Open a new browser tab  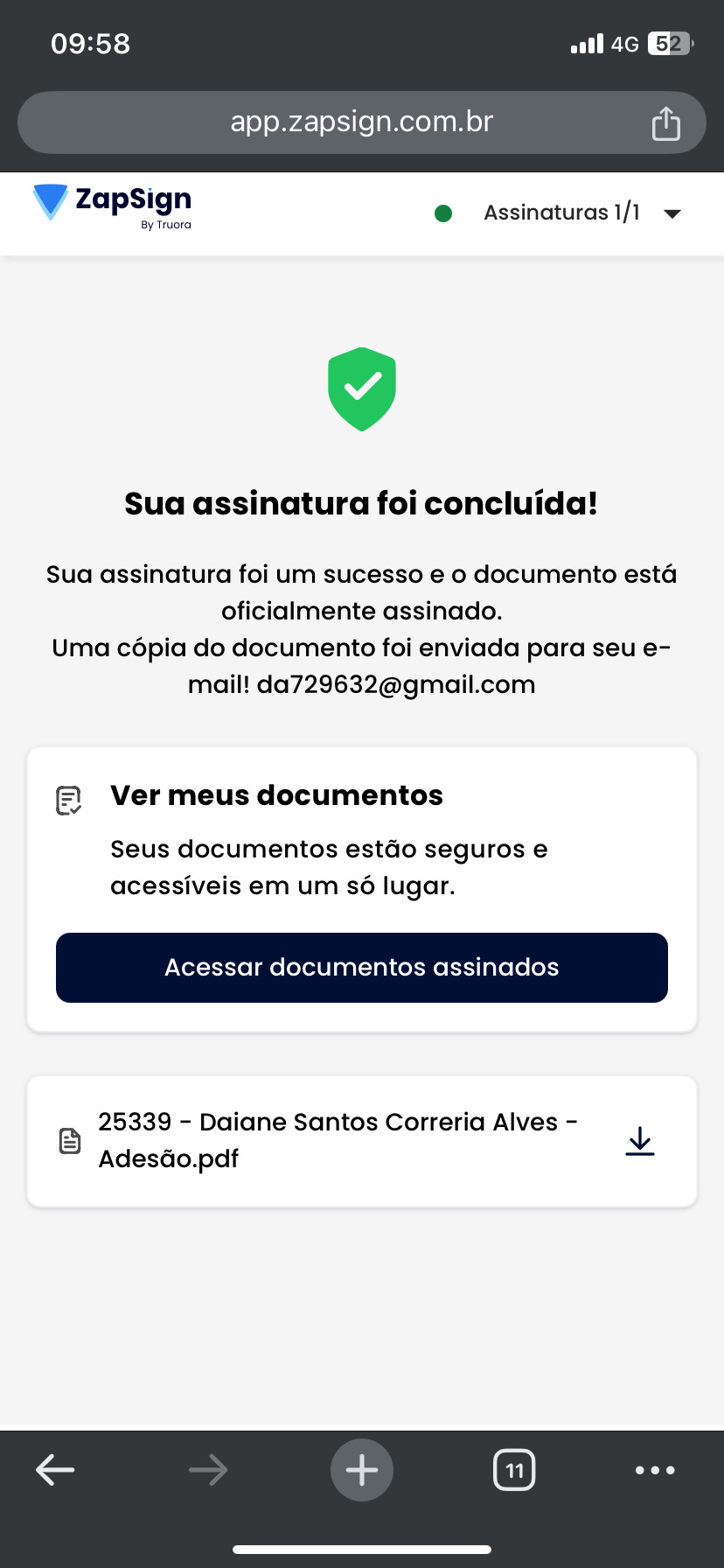(x=362, y=1470)
